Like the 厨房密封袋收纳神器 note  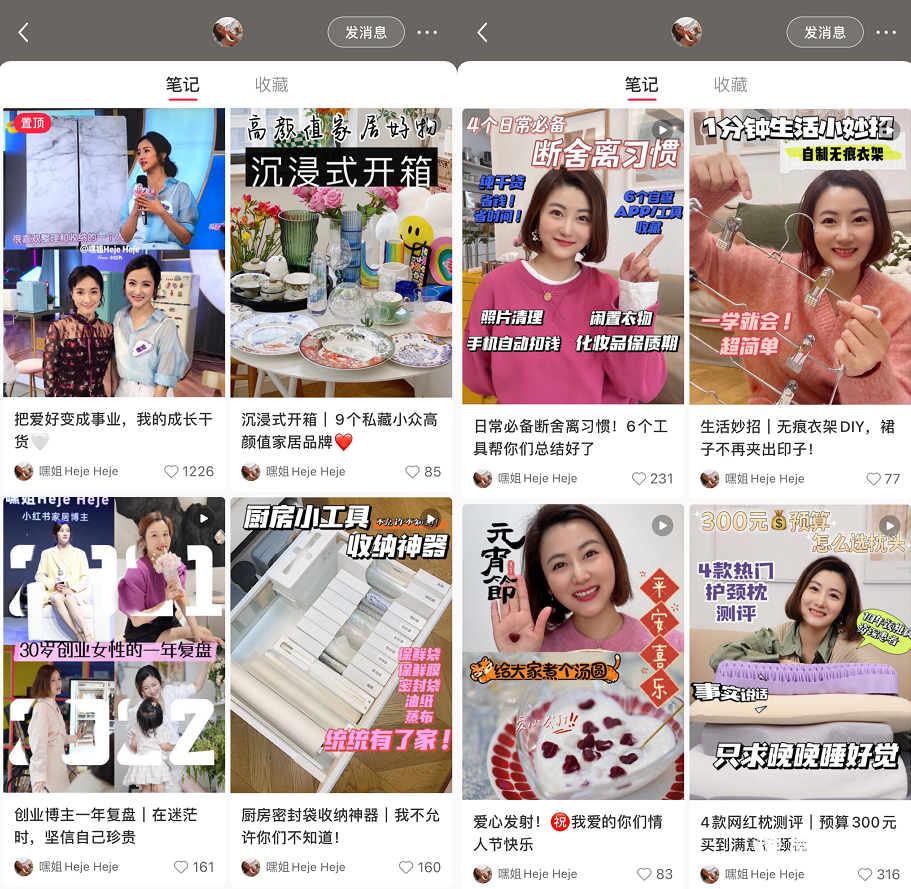[x=406, y=867]
